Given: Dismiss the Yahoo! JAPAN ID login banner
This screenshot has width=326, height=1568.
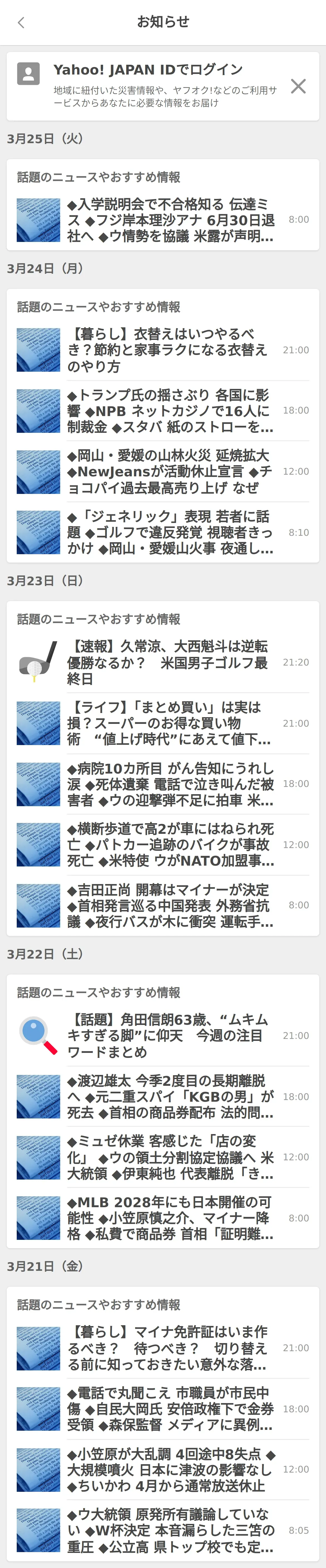Looking at the screenshot, I should click(x=298, y=87).
